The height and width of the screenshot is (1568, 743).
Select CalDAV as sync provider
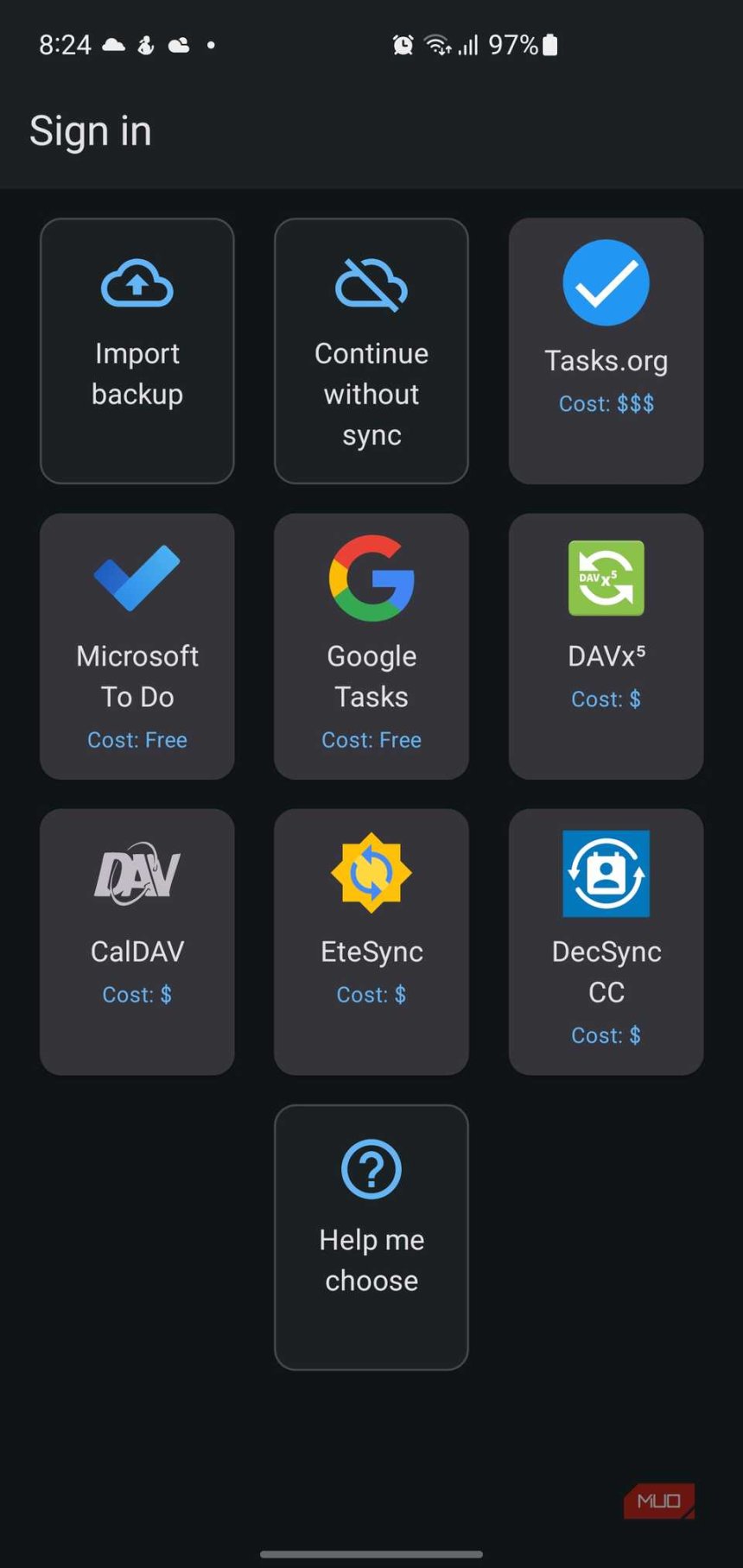pyautogui.click(x=137, y=941)
